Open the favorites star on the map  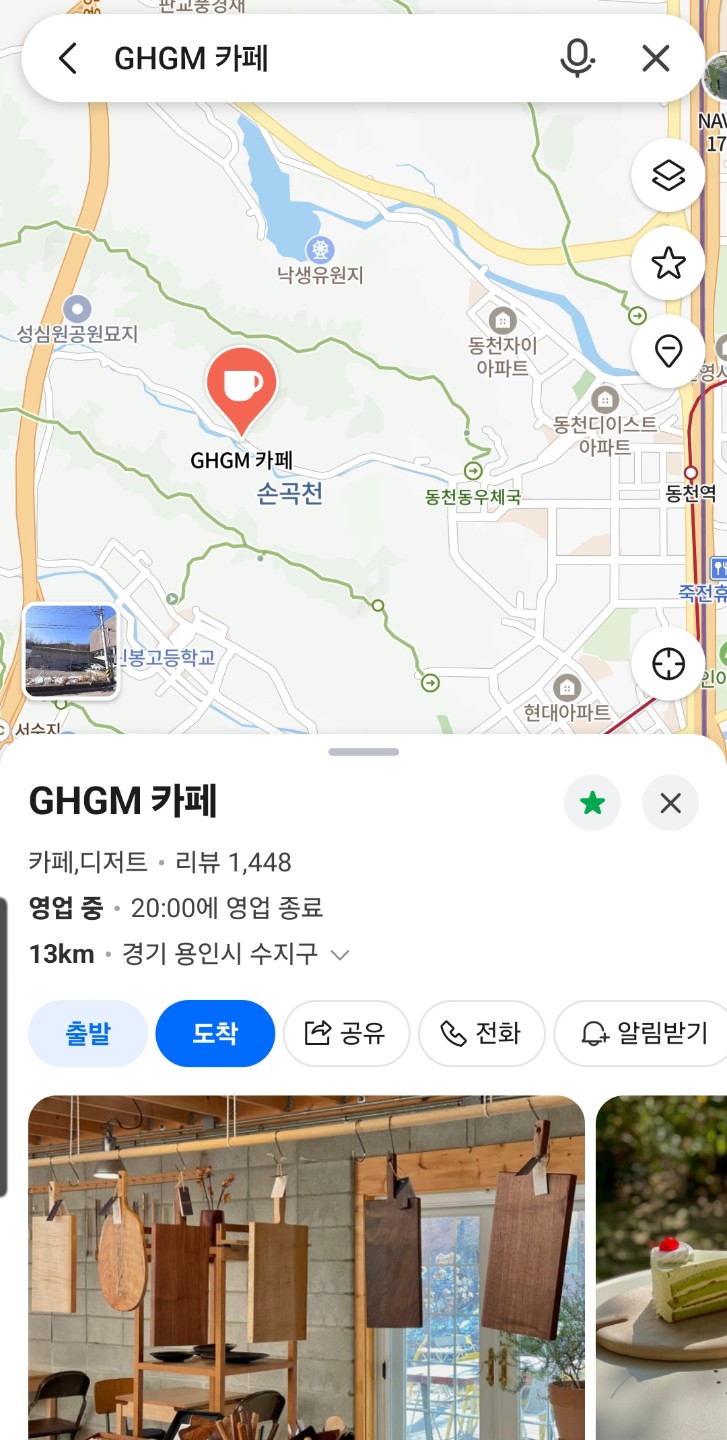click(668, 264)
